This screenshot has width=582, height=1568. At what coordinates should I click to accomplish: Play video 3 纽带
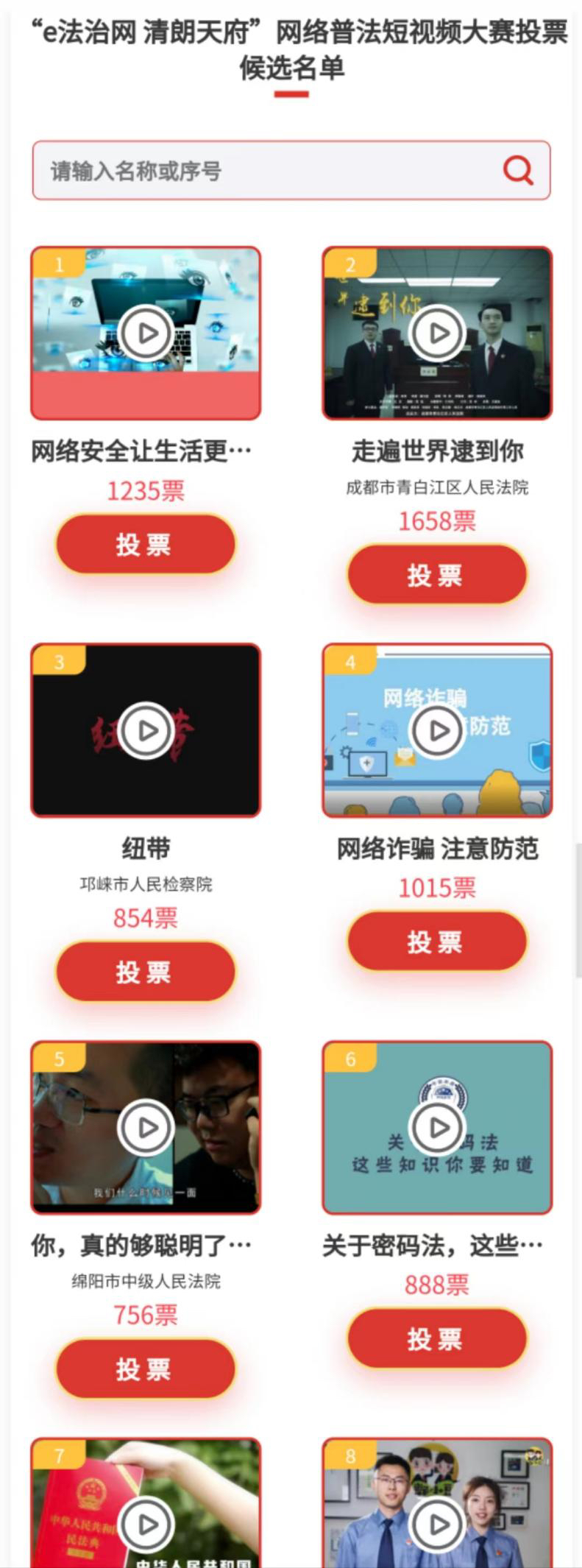(146, 730)
